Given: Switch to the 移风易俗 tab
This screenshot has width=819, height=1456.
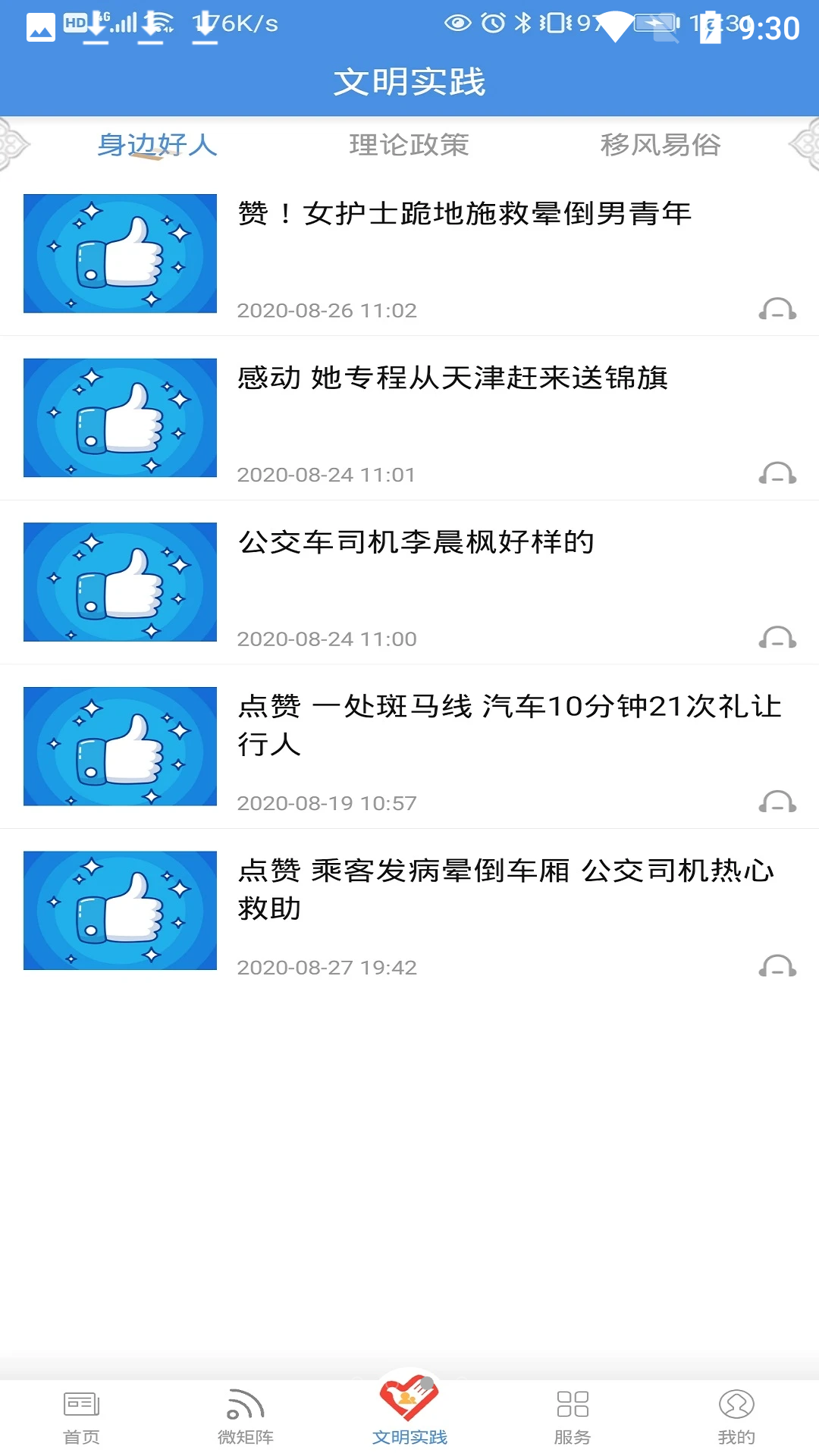Looking at the screenshot, I should [x=661, y=146].
